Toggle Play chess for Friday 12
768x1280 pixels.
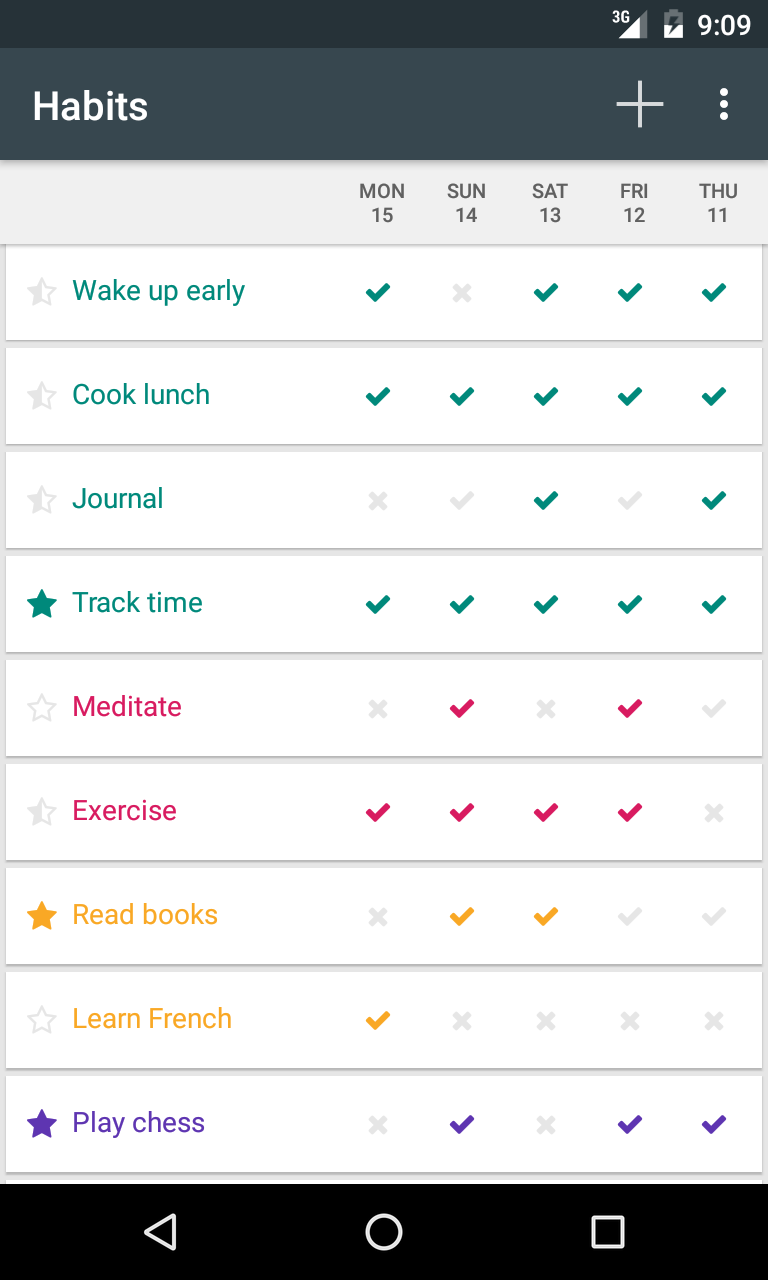(630, 1125)
